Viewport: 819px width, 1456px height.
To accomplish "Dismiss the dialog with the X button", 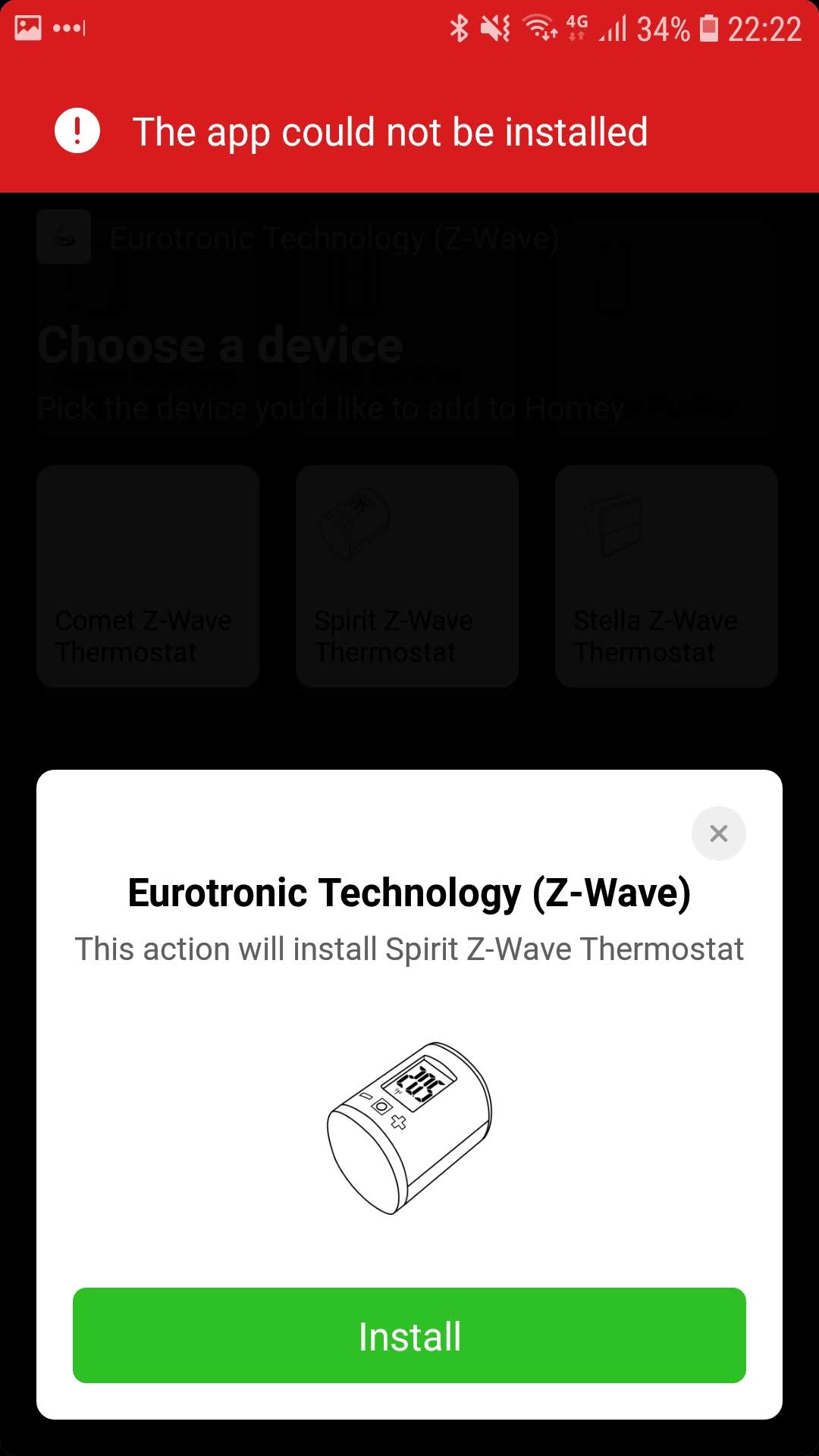I will [718, 833].
